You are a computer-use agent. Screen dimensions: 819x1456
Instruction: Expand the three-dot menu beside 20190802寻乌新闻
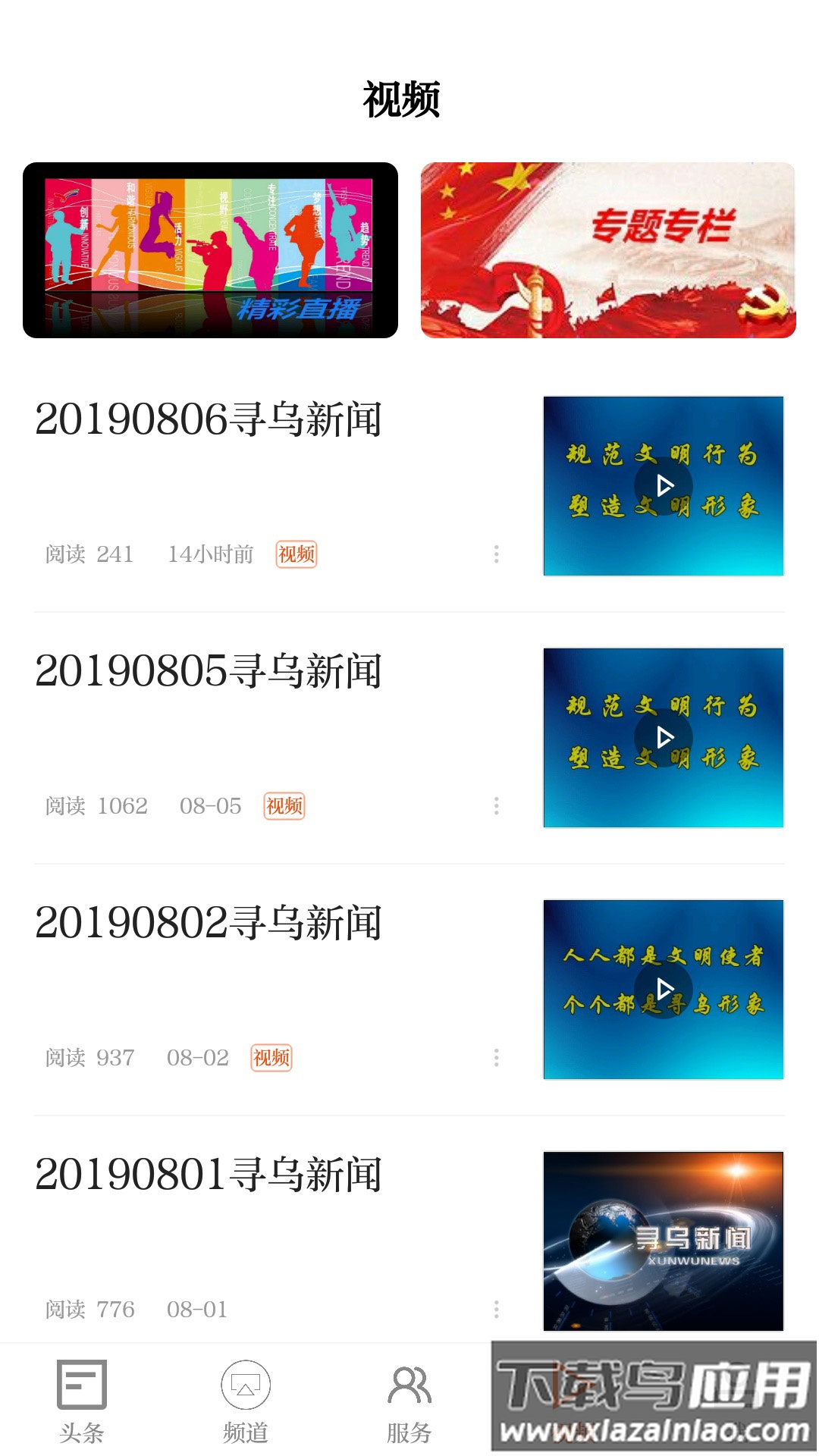pos(497,1056)
